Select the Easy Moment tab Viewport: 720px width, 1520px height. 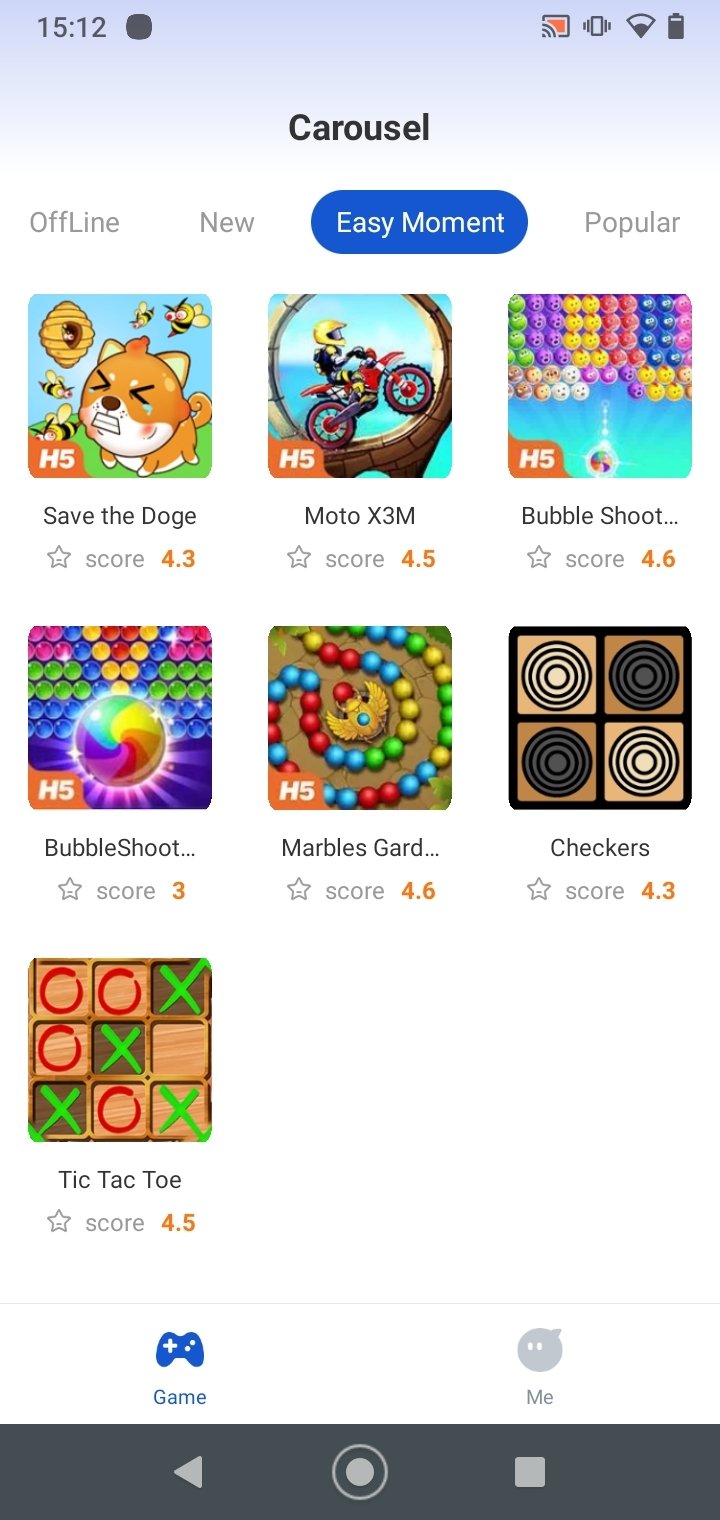click(x=419, y=222)
